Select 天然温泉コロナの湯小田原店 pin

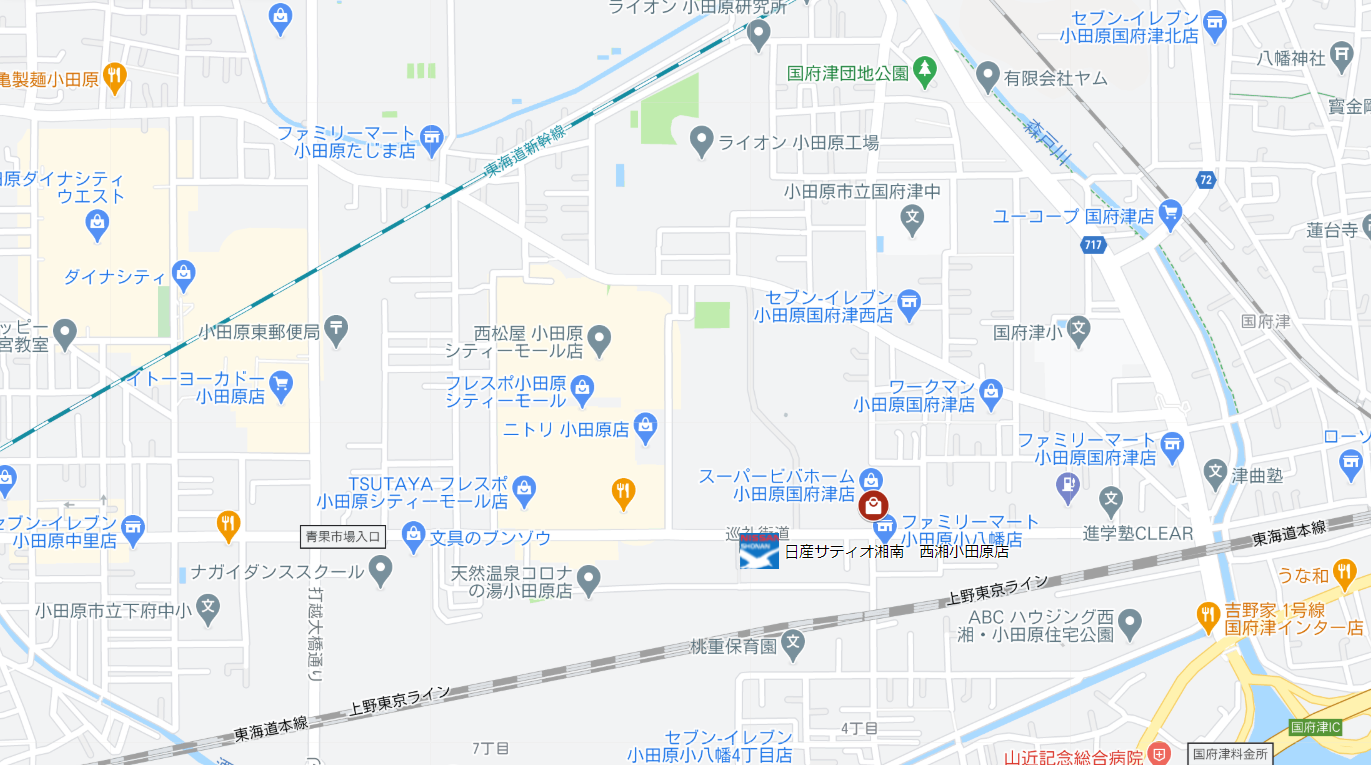coord(589,577)
